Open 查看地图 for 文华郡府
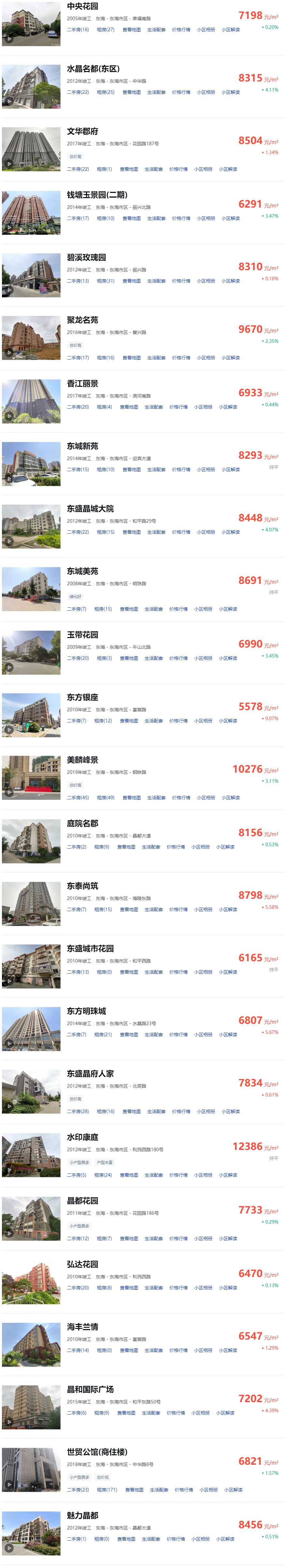 click(x=129, y=169)
